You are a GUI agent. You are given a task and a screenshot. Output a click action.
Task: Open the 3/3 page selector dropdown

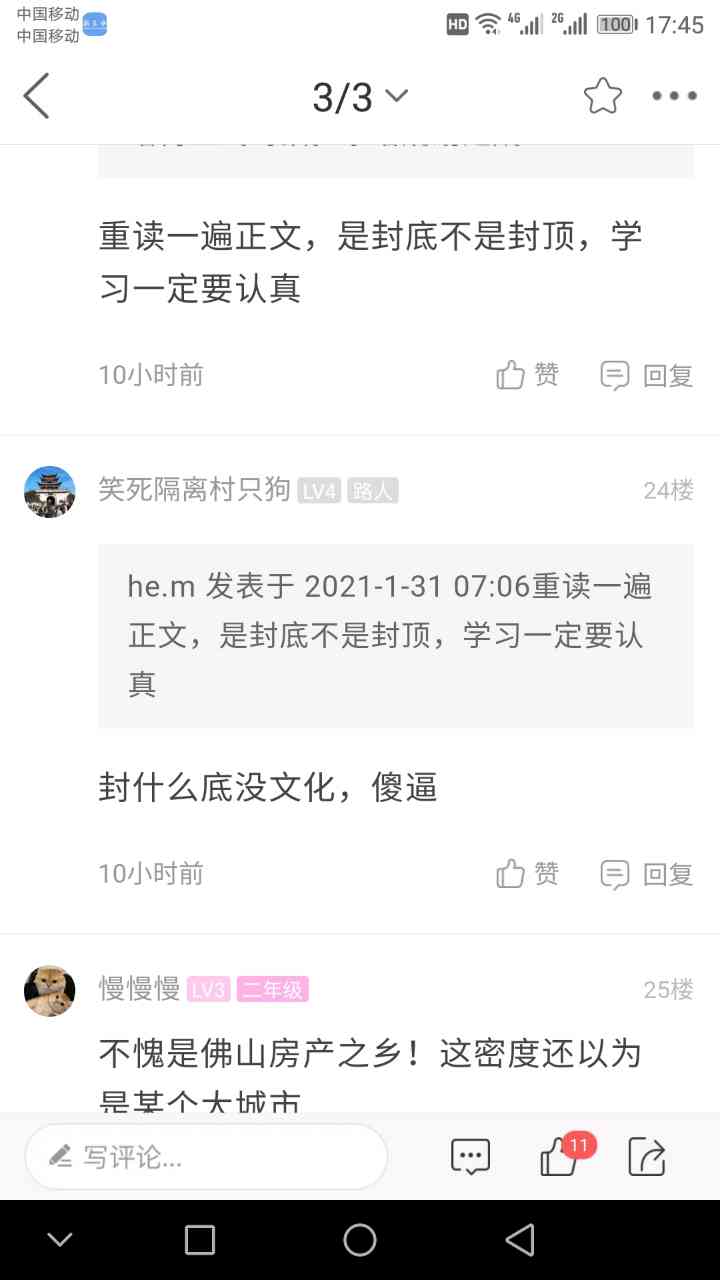[360, 97]
